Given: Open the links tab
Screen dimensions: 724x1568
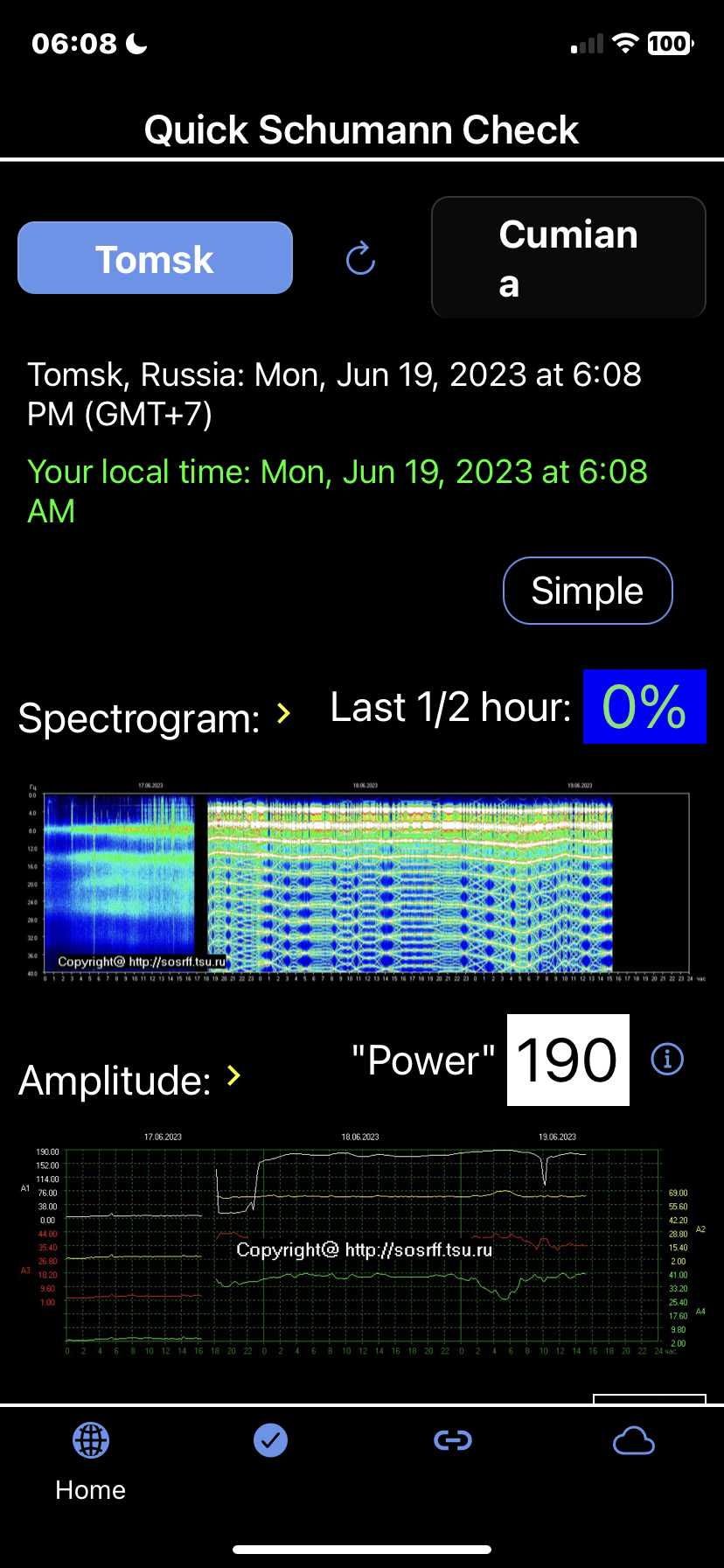Looking at the screenshot, I should (x=453, y=1440).
